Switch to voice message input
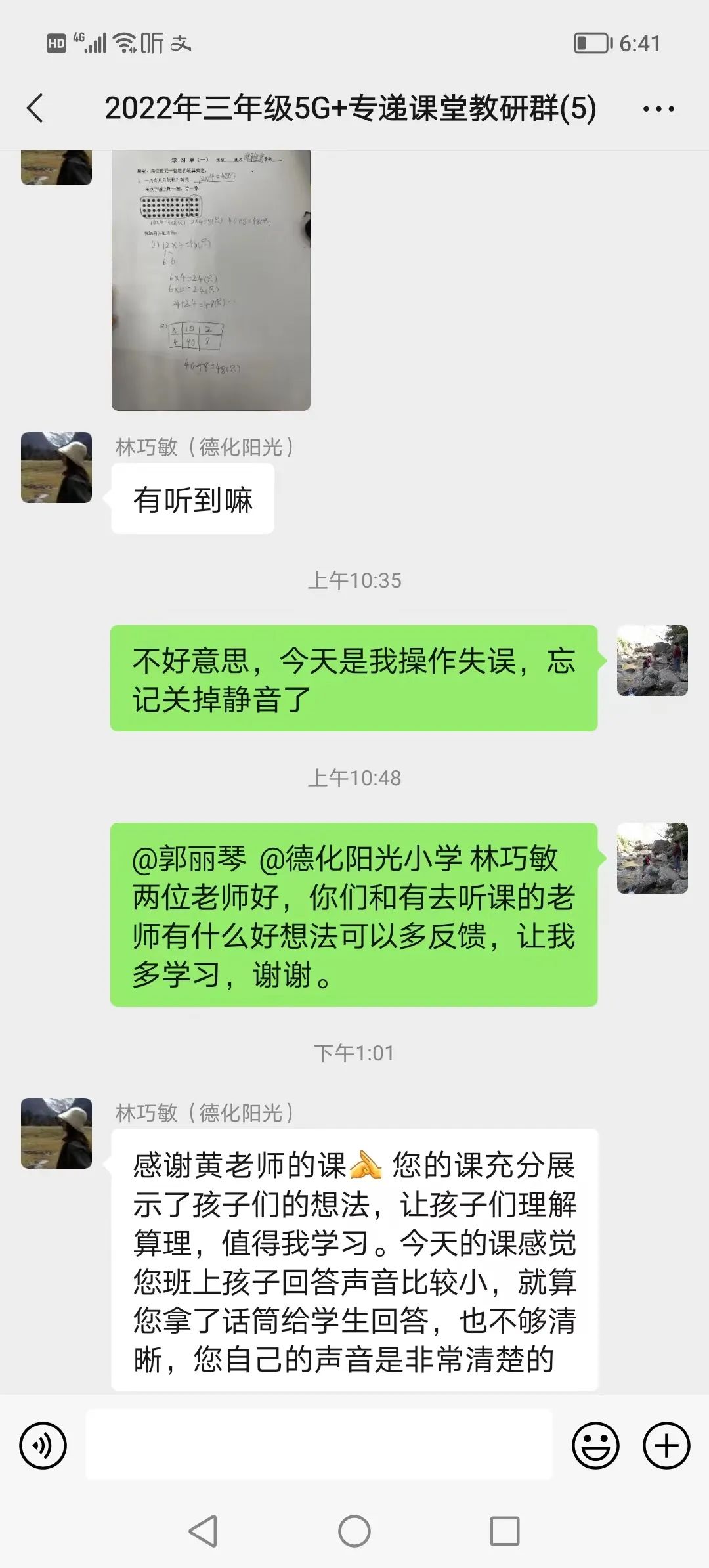 [x=43, y=1446]
